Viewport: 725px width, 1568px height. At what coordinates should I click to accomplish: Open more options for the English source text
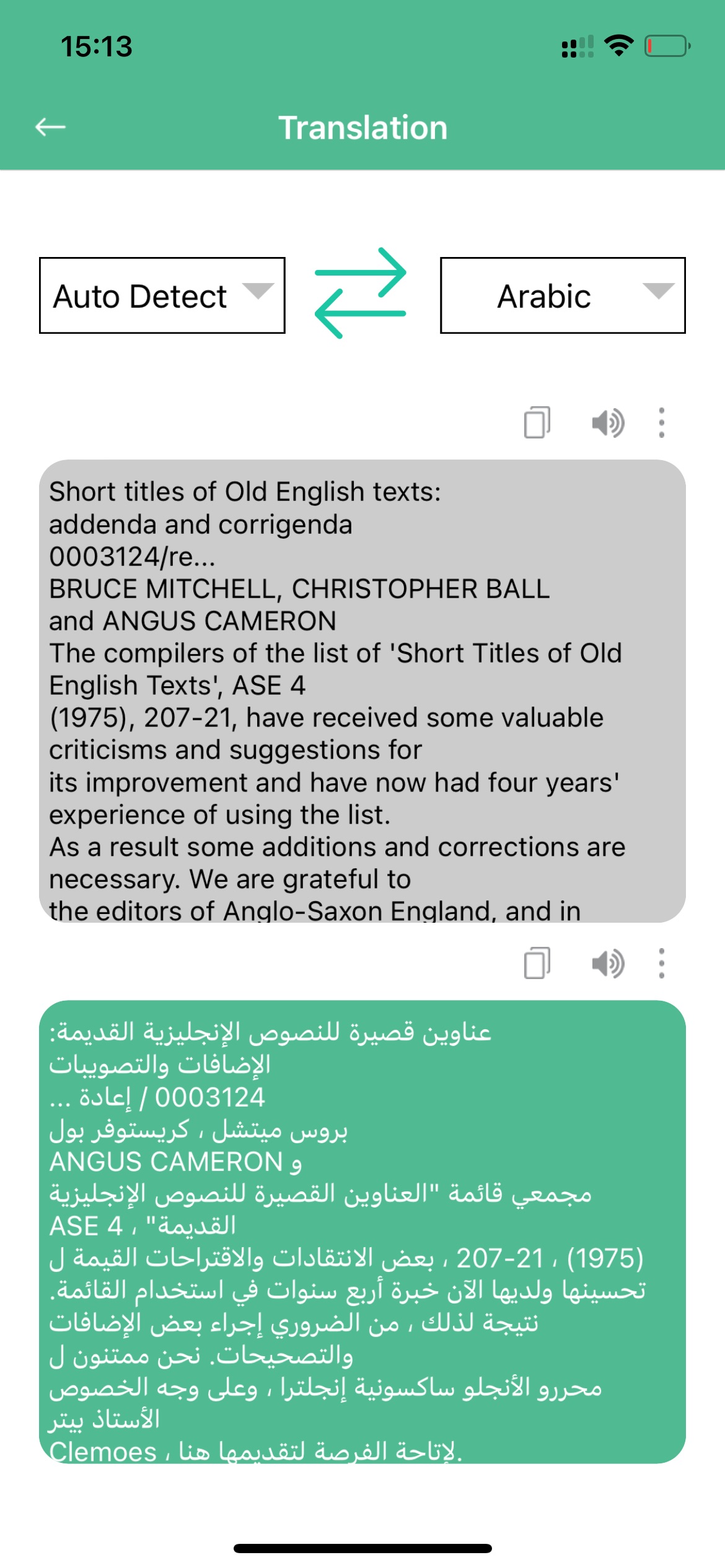tap(662, 423)
